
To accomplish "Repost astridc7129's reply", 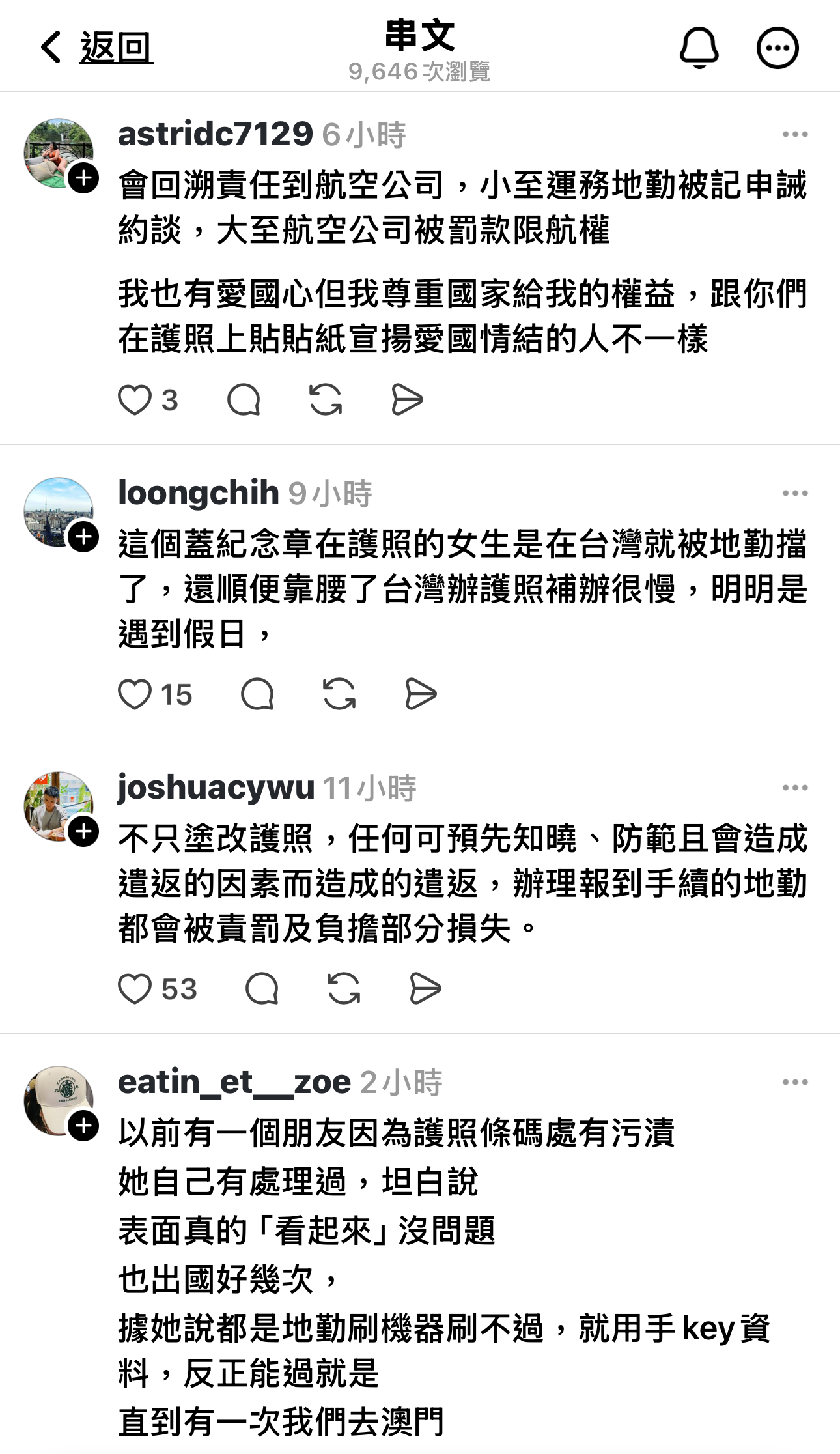I will 326,400.
